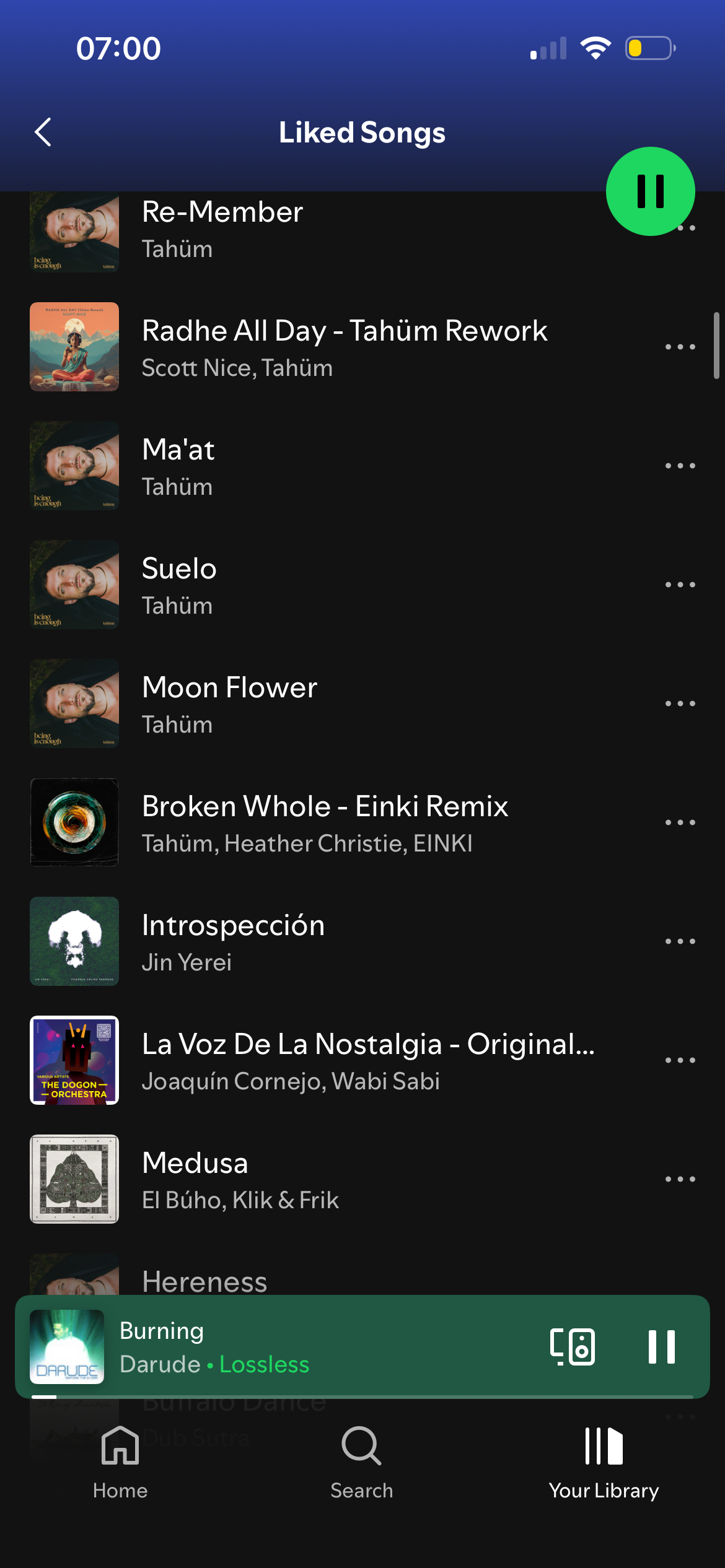This screenshot has height=1568, width=725.
Task: Open more options for Moon Flower
Action: 680,704
